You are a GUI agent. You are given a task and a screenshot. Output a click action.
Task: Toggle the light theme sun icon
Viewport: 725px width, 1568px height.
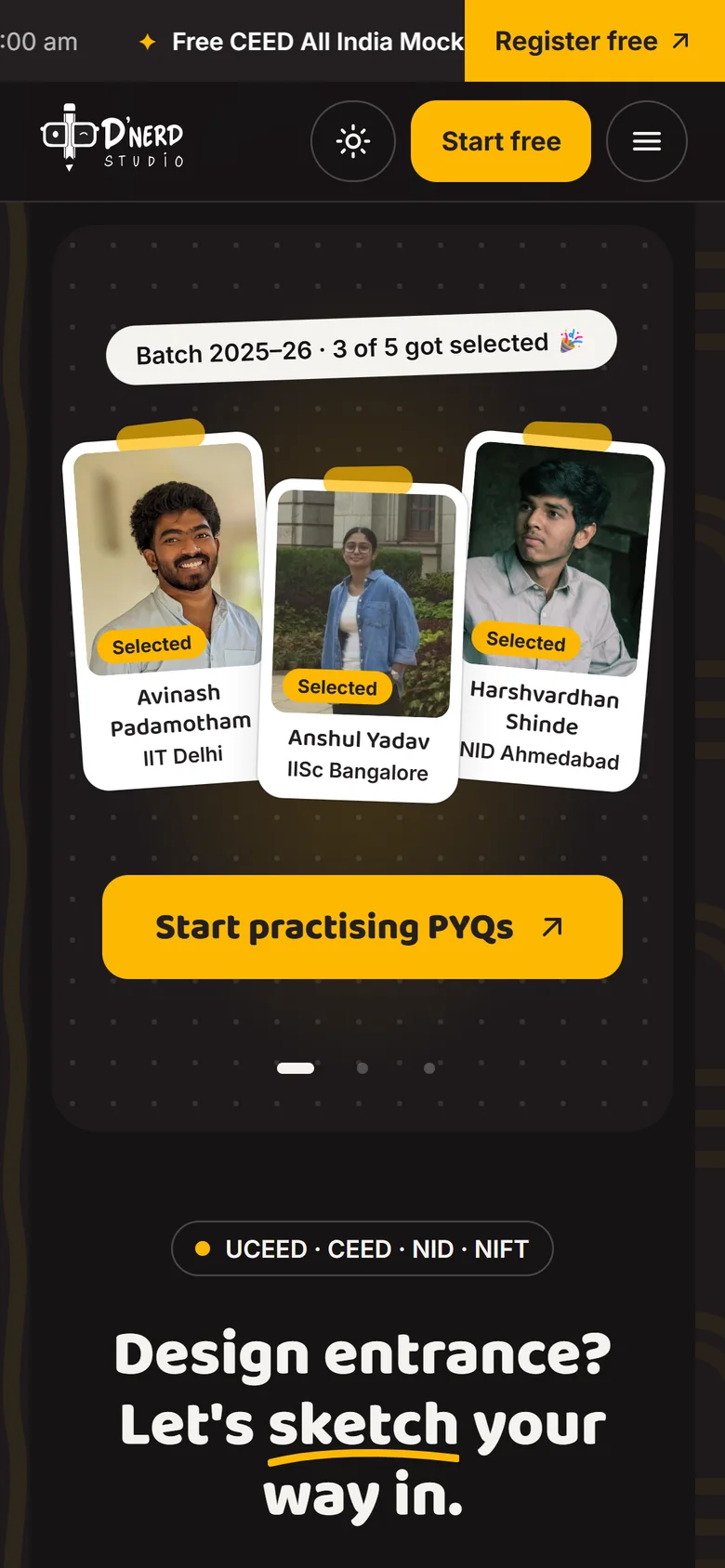click(x=353, y=141)
